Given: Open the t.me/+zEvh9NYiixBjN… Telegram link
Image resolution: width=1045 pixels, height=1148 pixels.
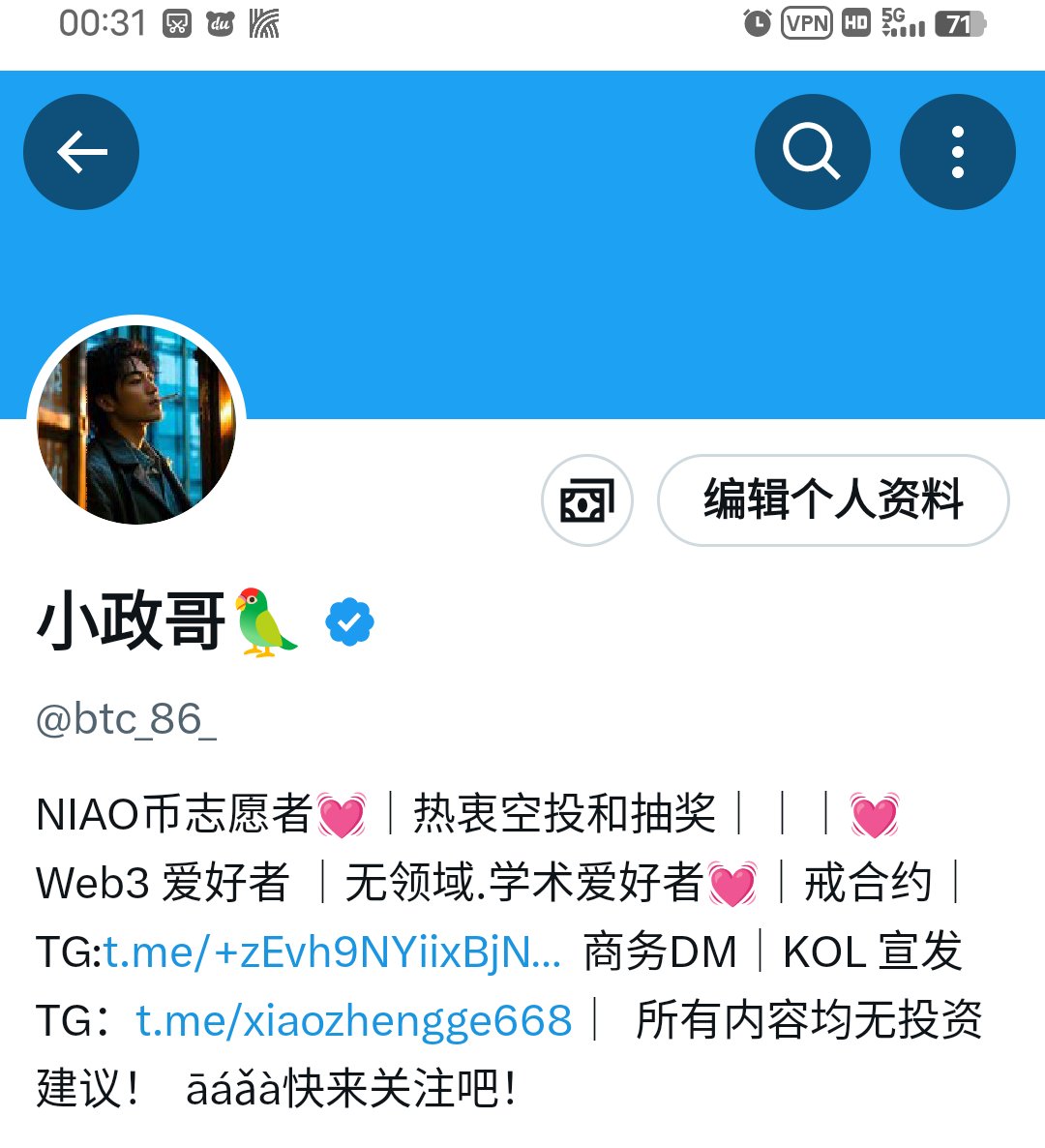Looking at the screenshot, I should [x=332, y=952].
